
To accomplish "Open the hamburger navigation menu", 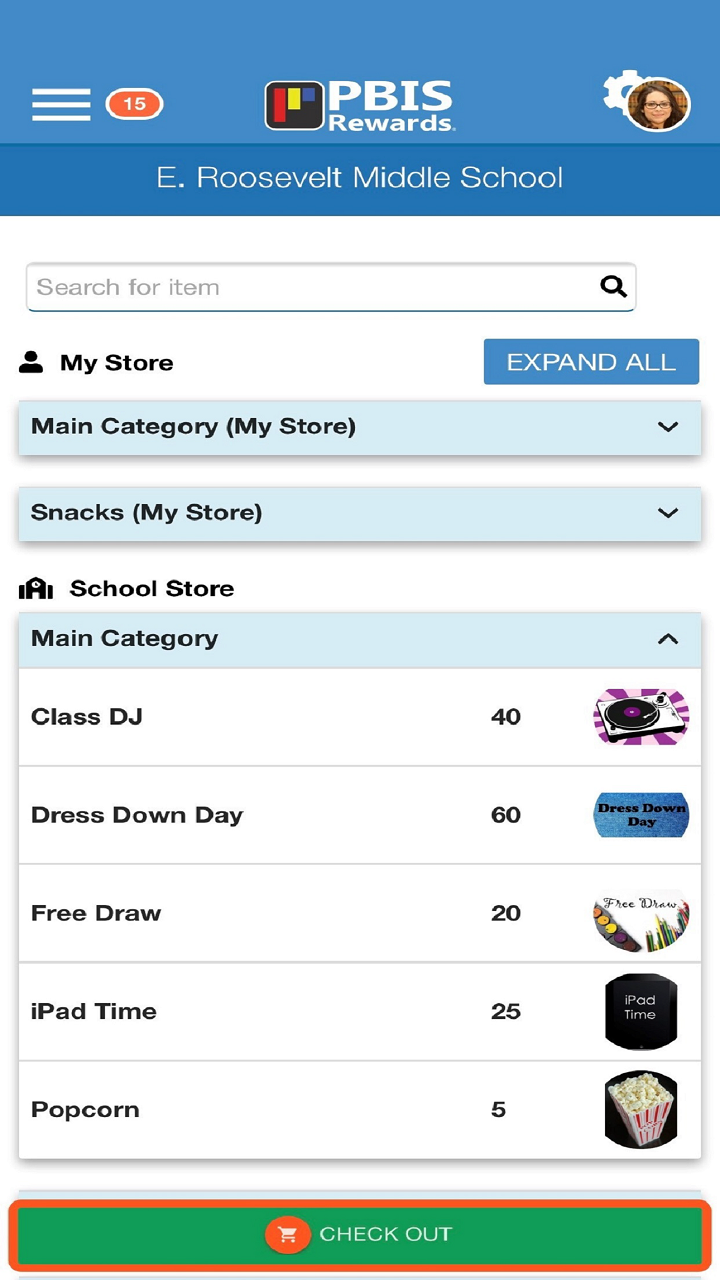I will click(60, 104).
